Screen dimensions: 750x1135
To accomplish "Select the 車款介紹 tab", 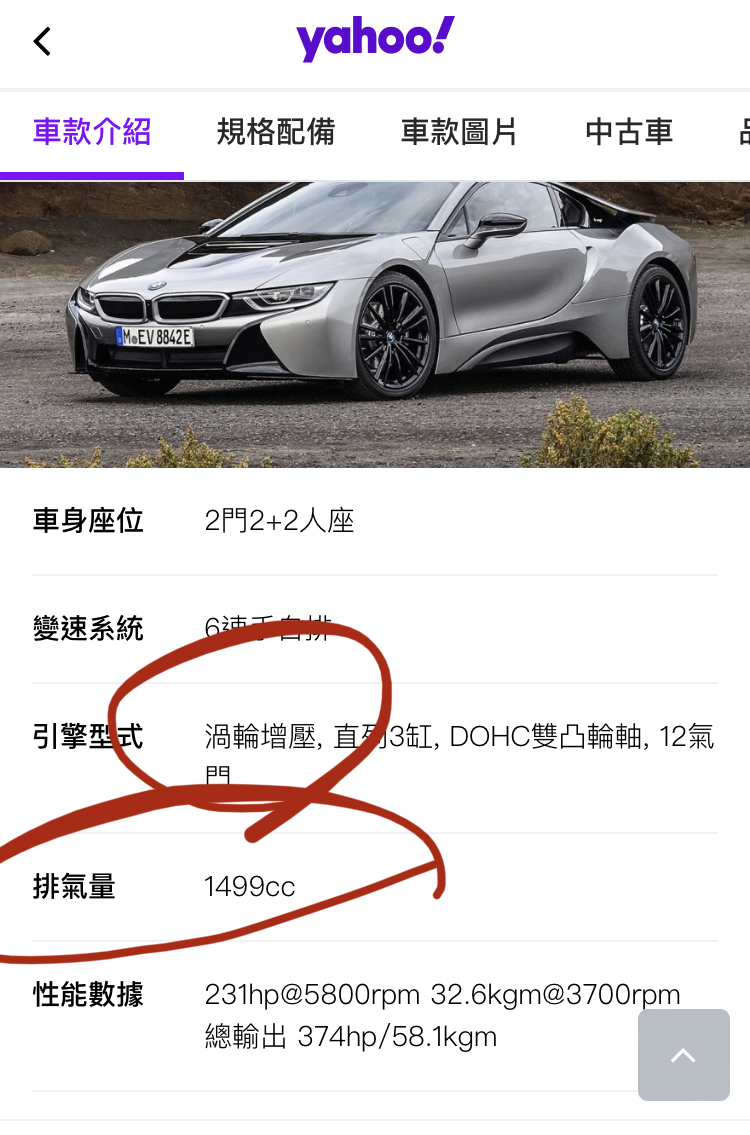I will point(92,132).
